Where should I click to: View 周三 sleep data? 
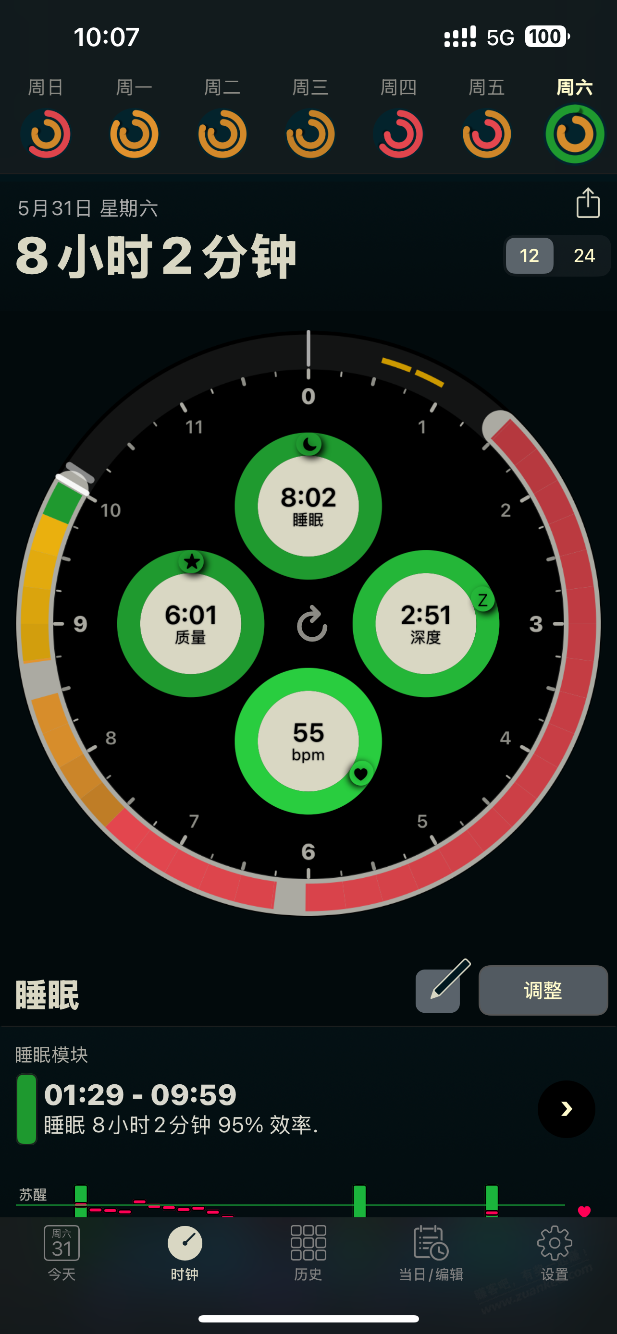[x=310, y=133]
